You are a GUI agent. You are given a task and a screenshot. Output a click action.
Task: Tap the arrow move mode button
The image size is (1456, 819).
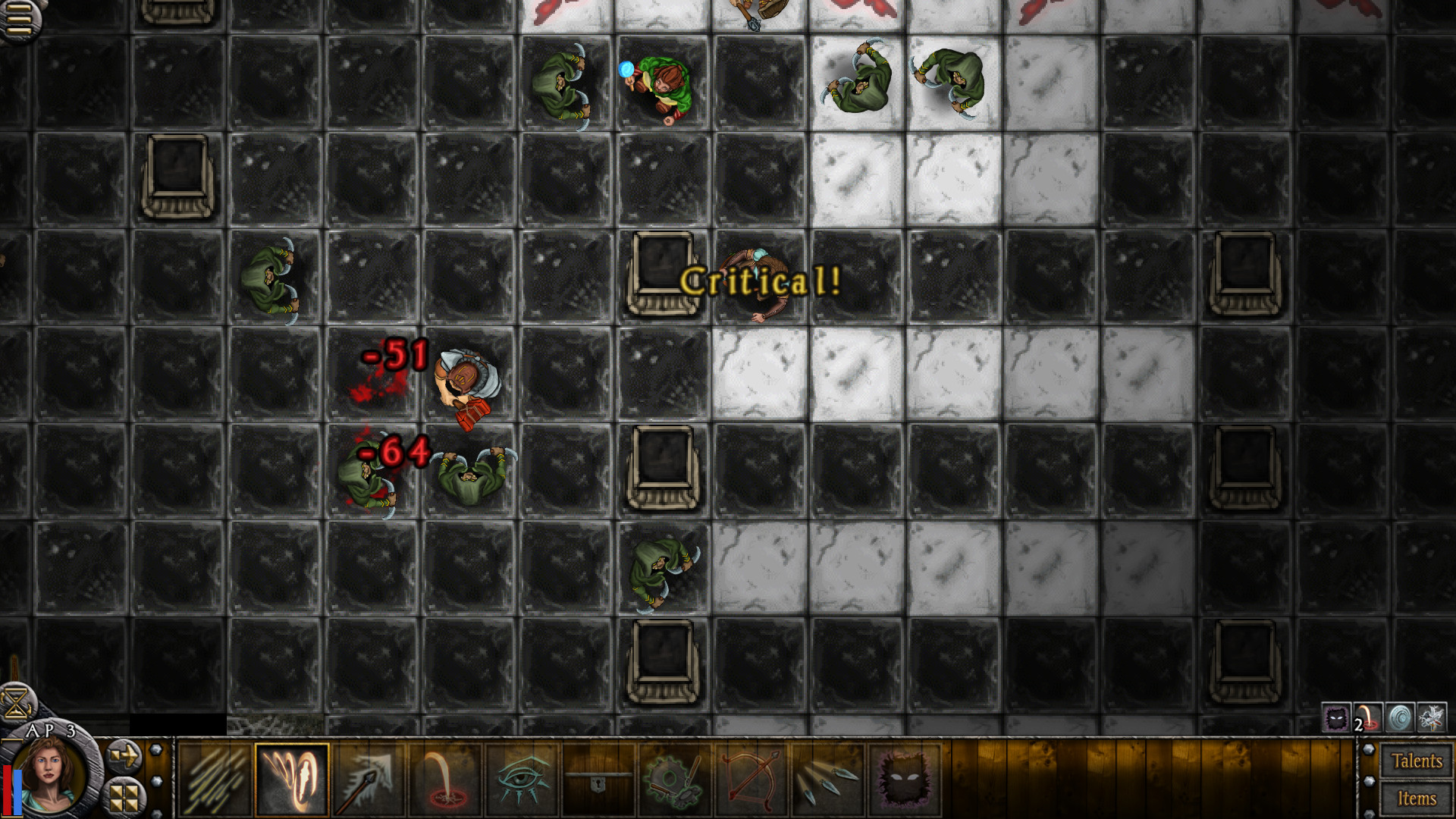[124, 755]
